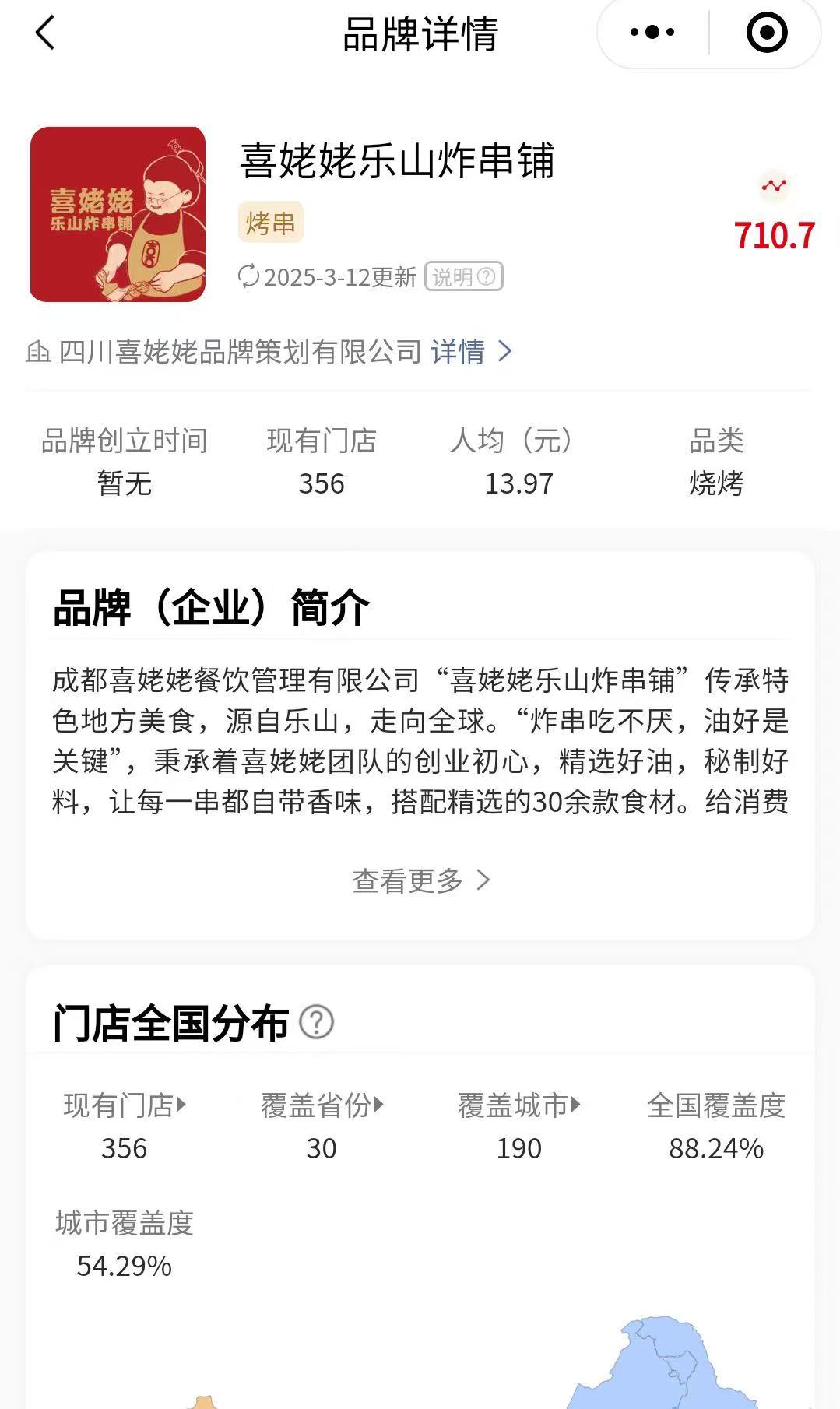Image resolution: width=840 pixels, height=1409 pixels.
Task: Tap the 说明 explanation badge
Action: point(464,276)
